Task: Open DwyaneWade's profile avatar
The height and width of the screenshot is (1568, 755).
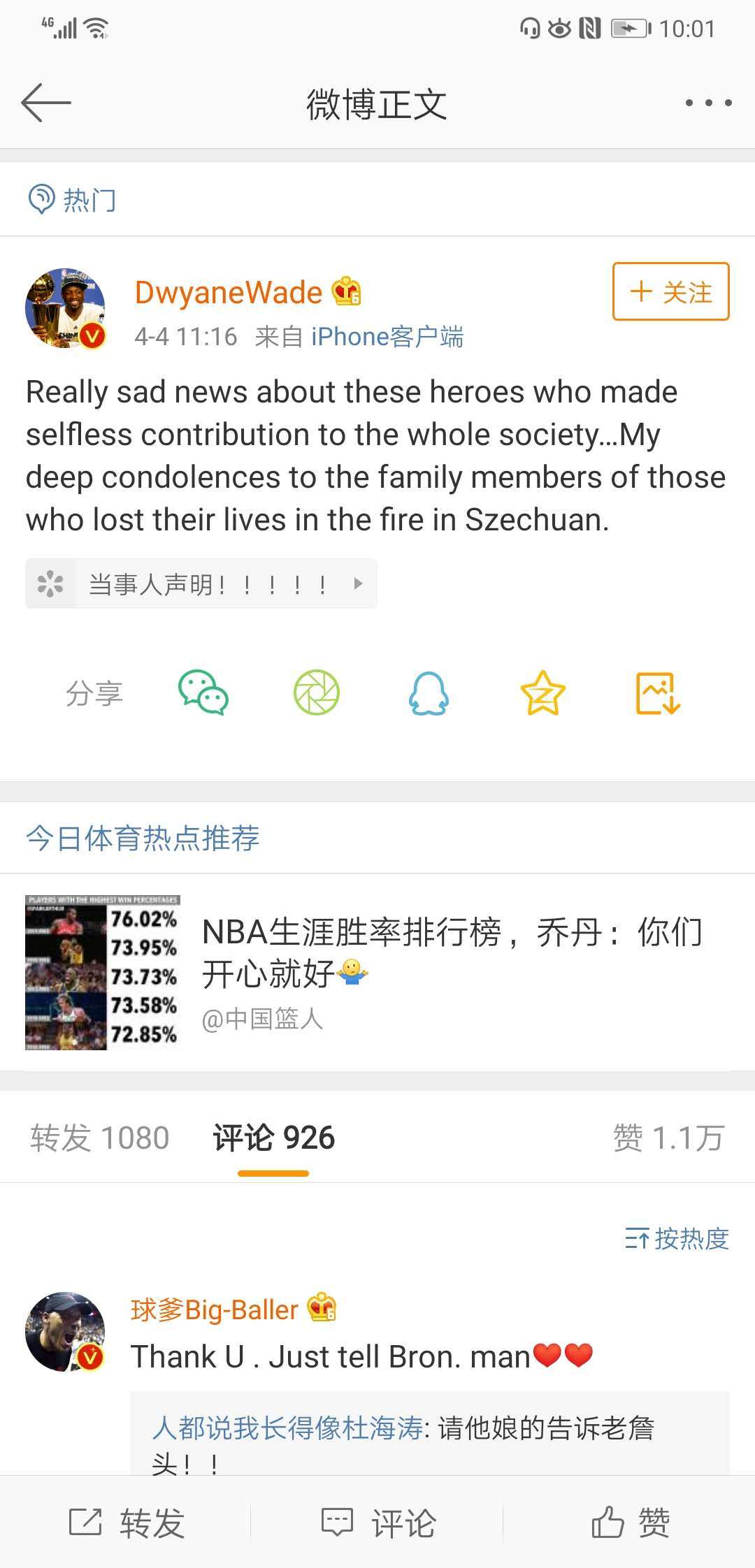Action: coord(65,307)
